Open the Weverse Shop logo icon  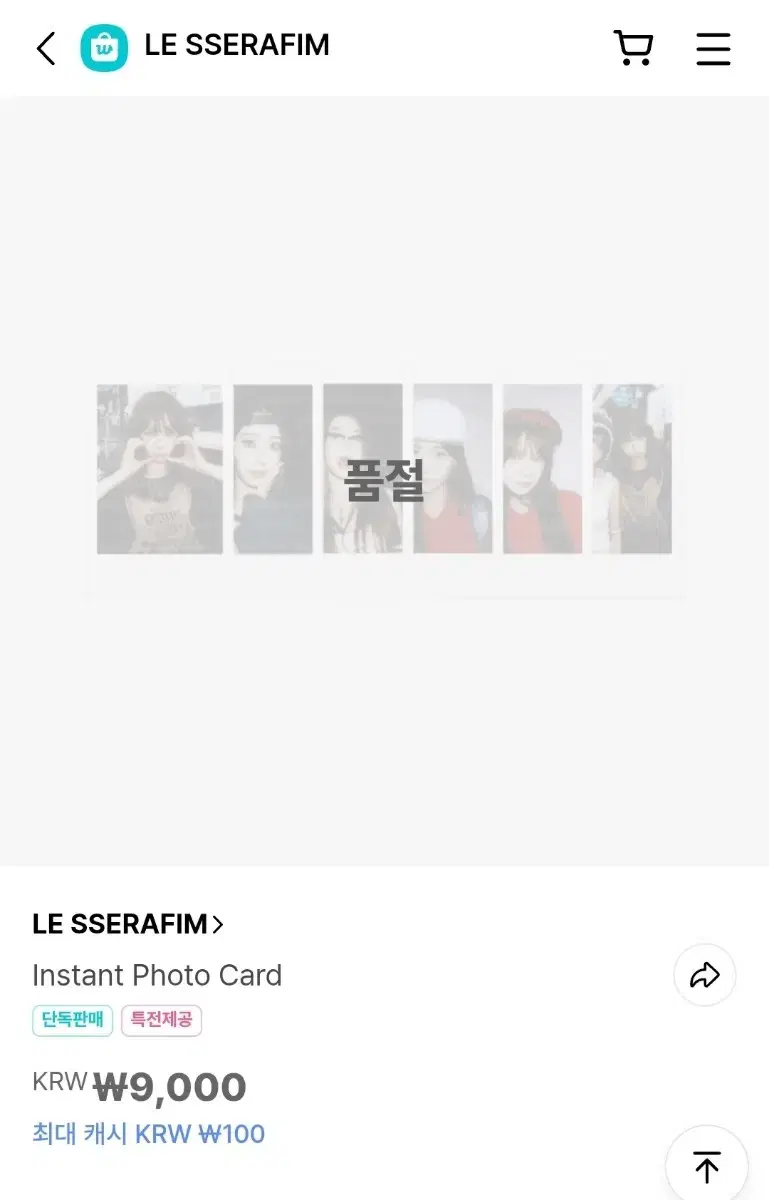tap(101, 47)
